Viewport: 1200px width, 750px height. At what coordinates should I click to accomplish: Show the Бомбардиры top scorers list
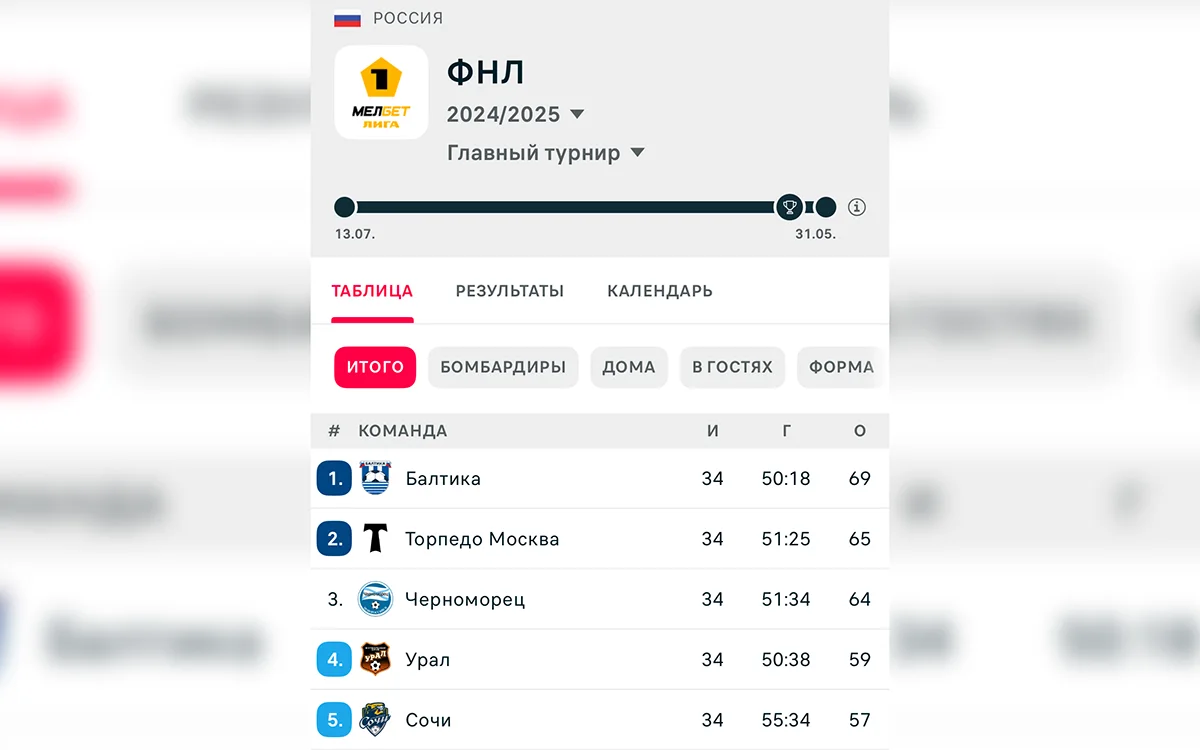coord(503,367)
